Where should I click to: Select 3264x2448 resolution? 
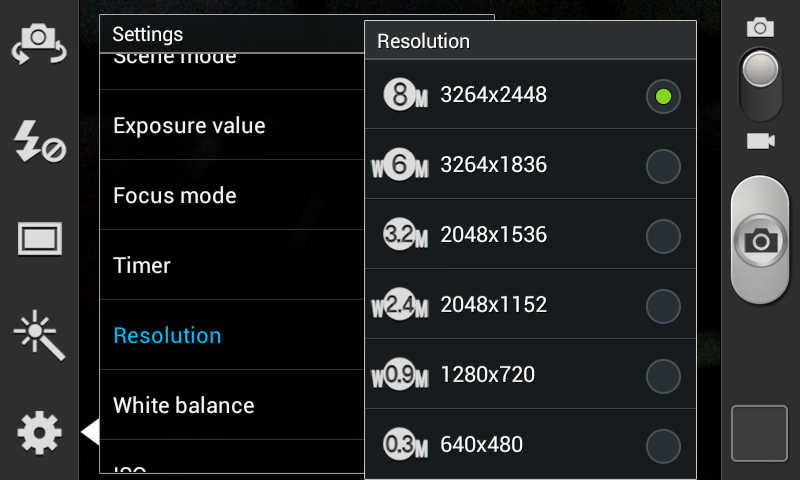pos(530,95)
